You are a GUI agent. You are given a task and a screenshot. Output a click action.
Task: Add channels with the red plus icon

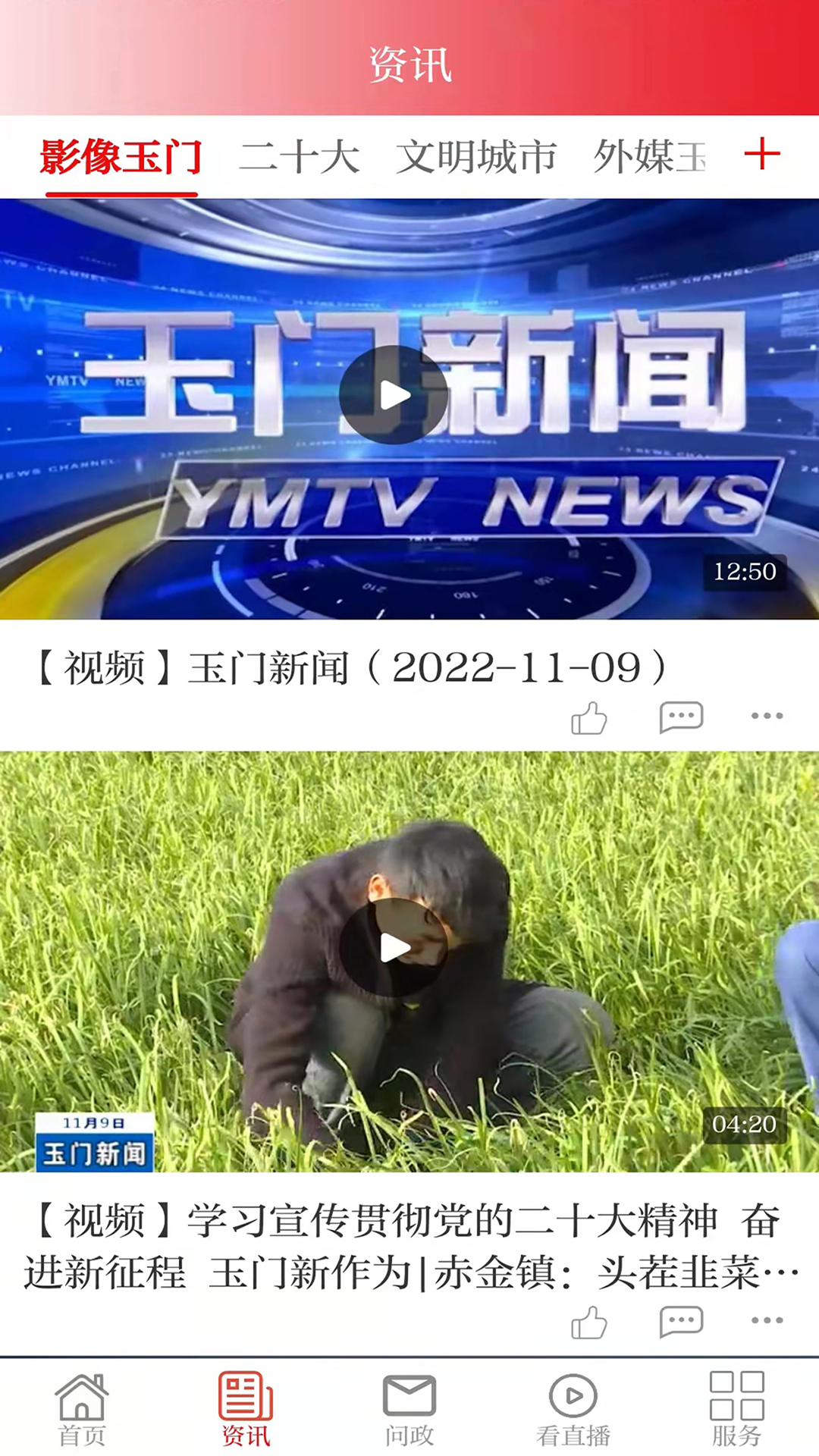(x=761, y=155)
